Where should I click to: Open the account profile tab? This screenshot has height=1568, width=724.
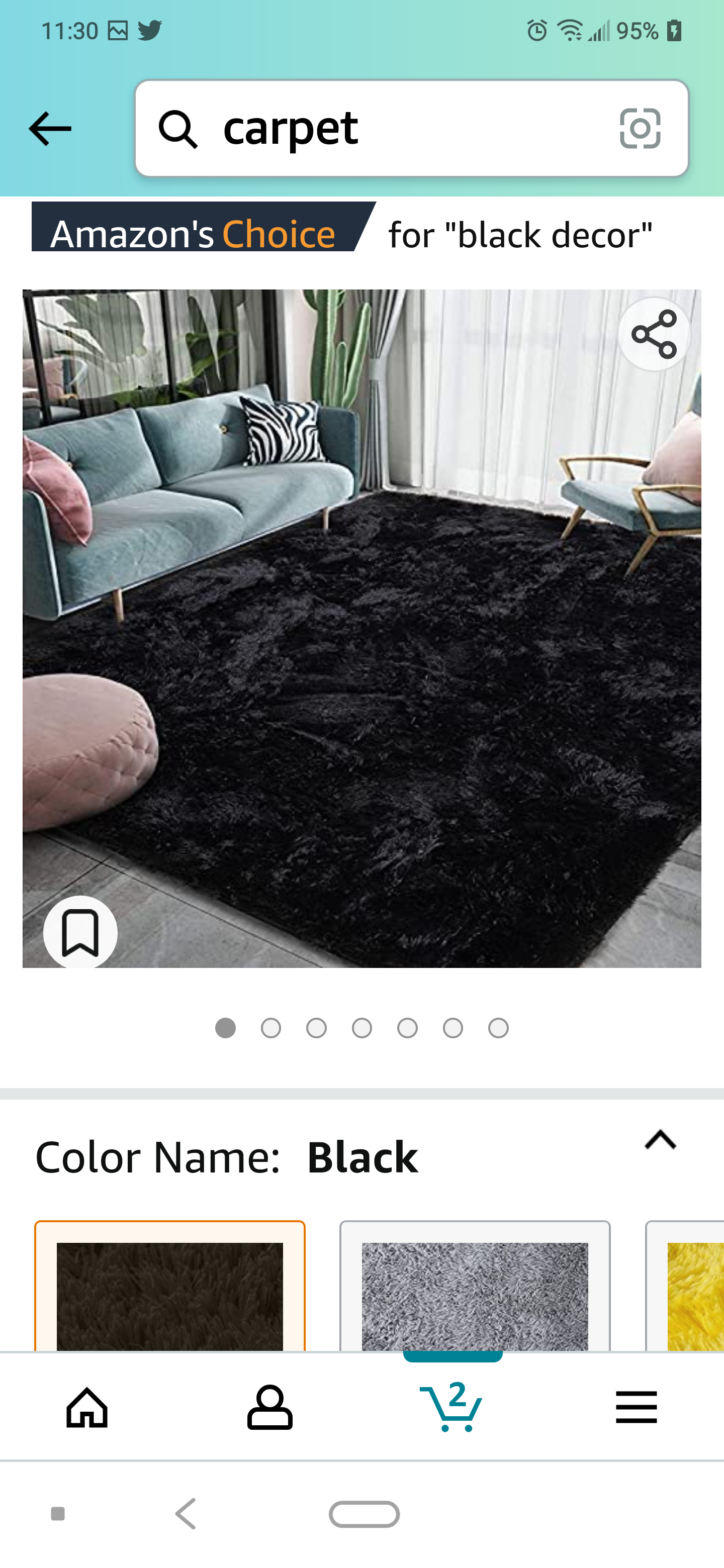click(x=270, y=1407)
